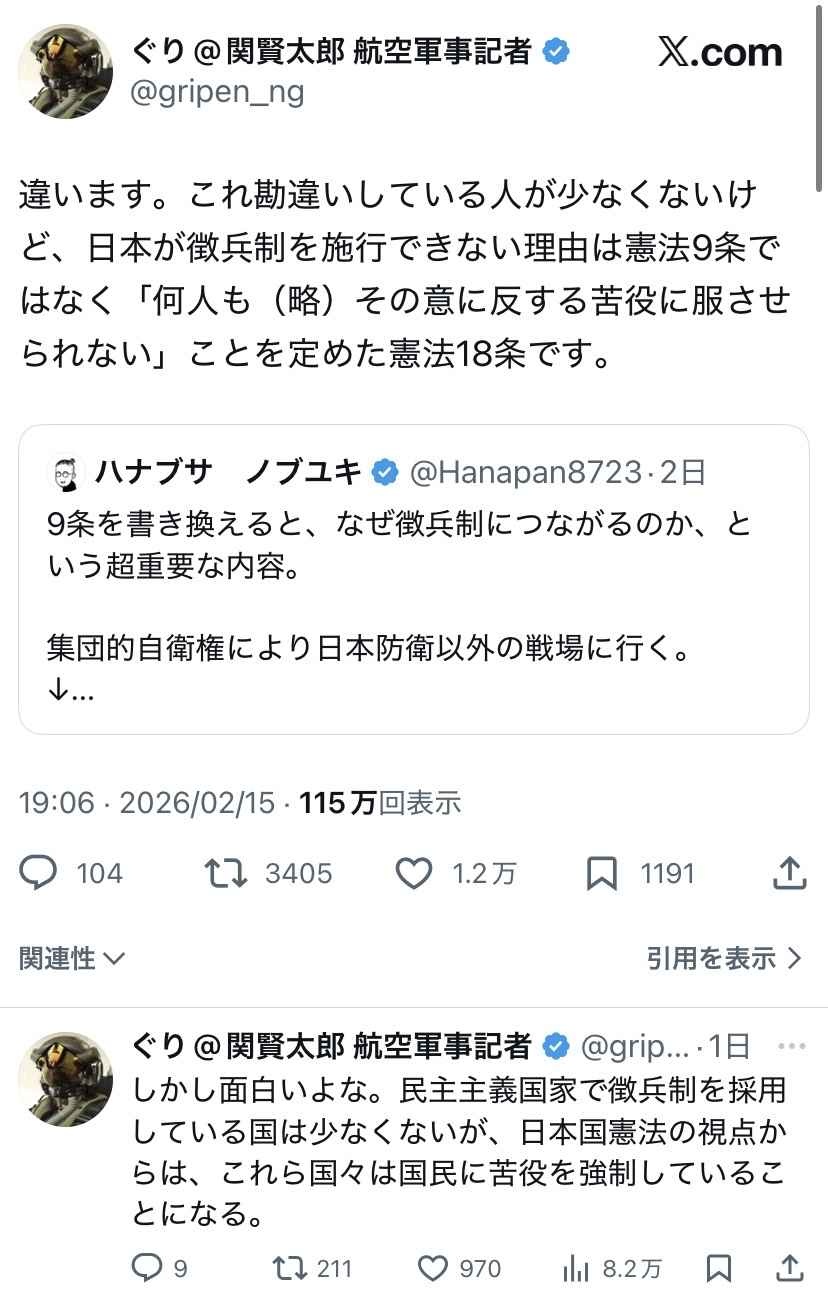Open the overflow menu on the follow-up post

(x=791, y=1047)
